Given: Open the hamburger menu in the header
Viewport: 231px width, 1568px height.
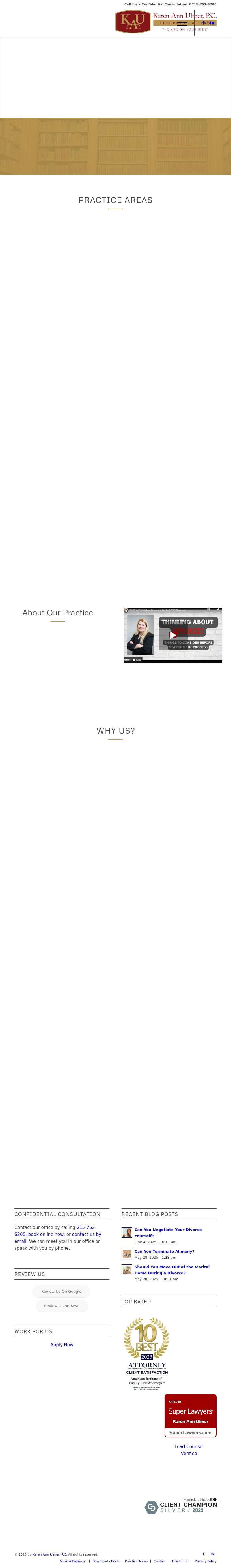Looking at the screenshot, I should (x=182, y=23).
